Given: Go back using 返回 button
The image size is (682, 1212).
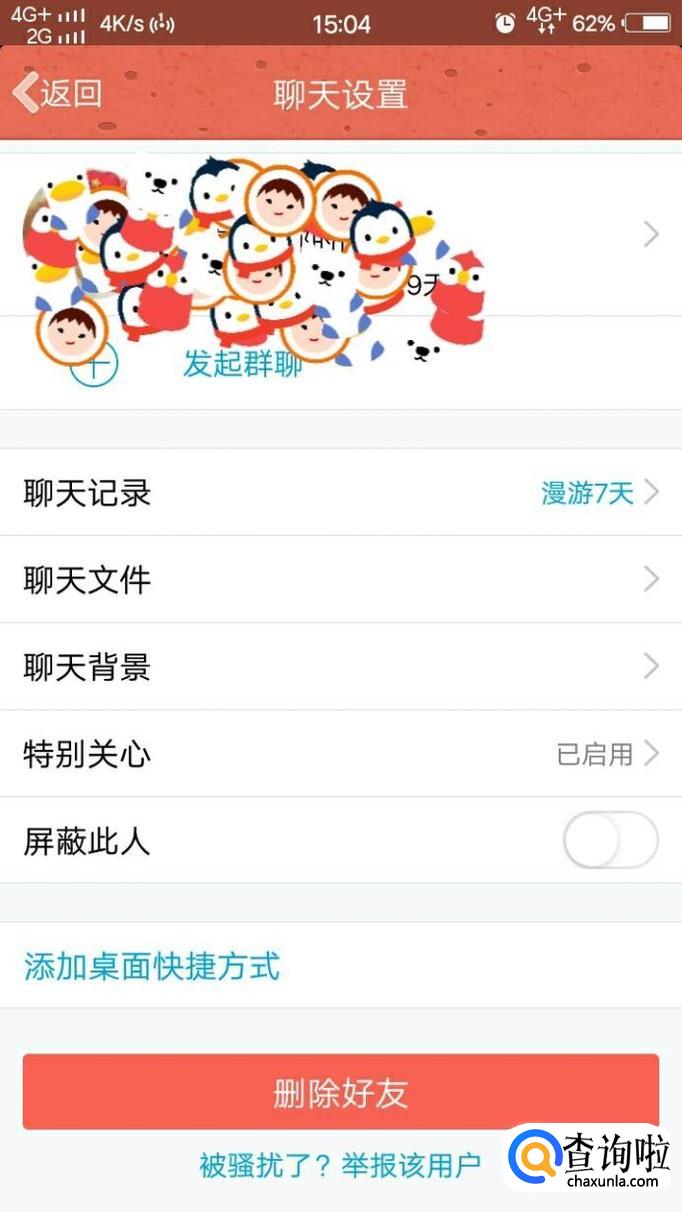Looking at the screenshot, I should pyautogui.click(x=58, y=94).
